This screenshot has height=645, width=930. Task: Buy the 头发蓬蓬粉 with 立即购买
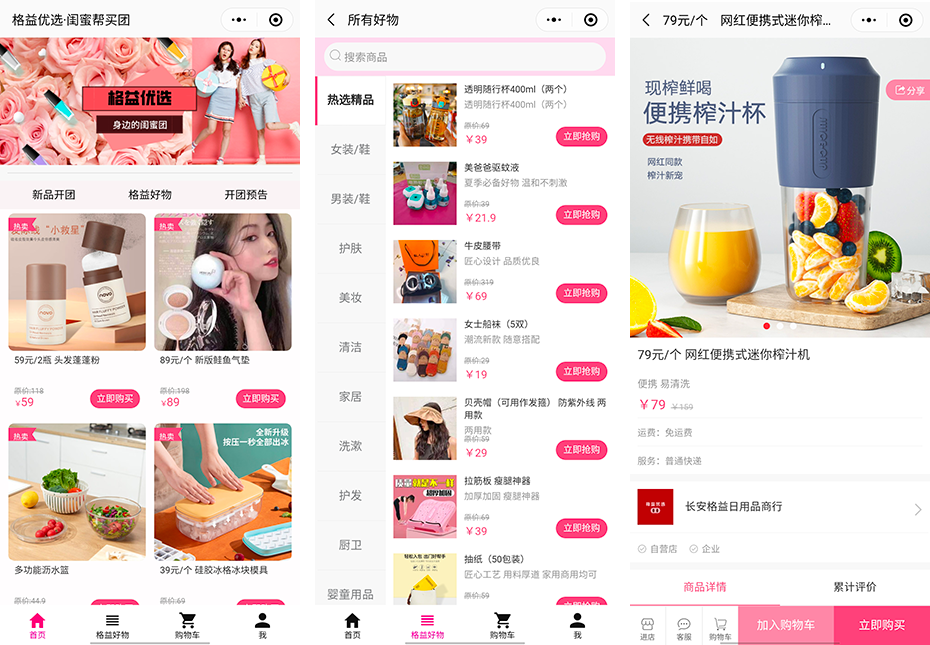115,398
